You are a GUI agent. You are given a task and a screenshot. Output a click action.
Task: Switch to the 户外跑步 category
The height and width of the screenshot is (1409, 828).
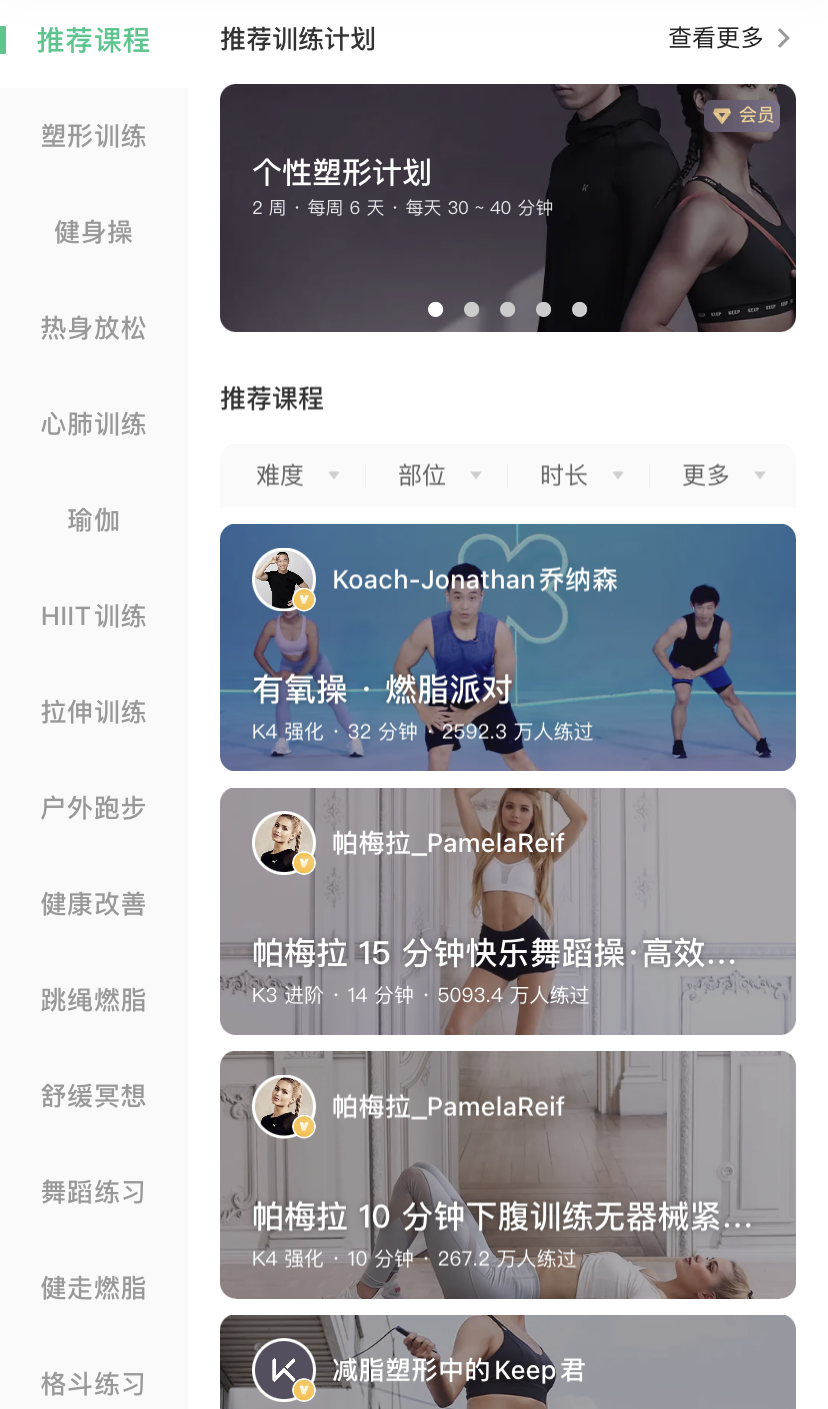[x=93, y=808]
